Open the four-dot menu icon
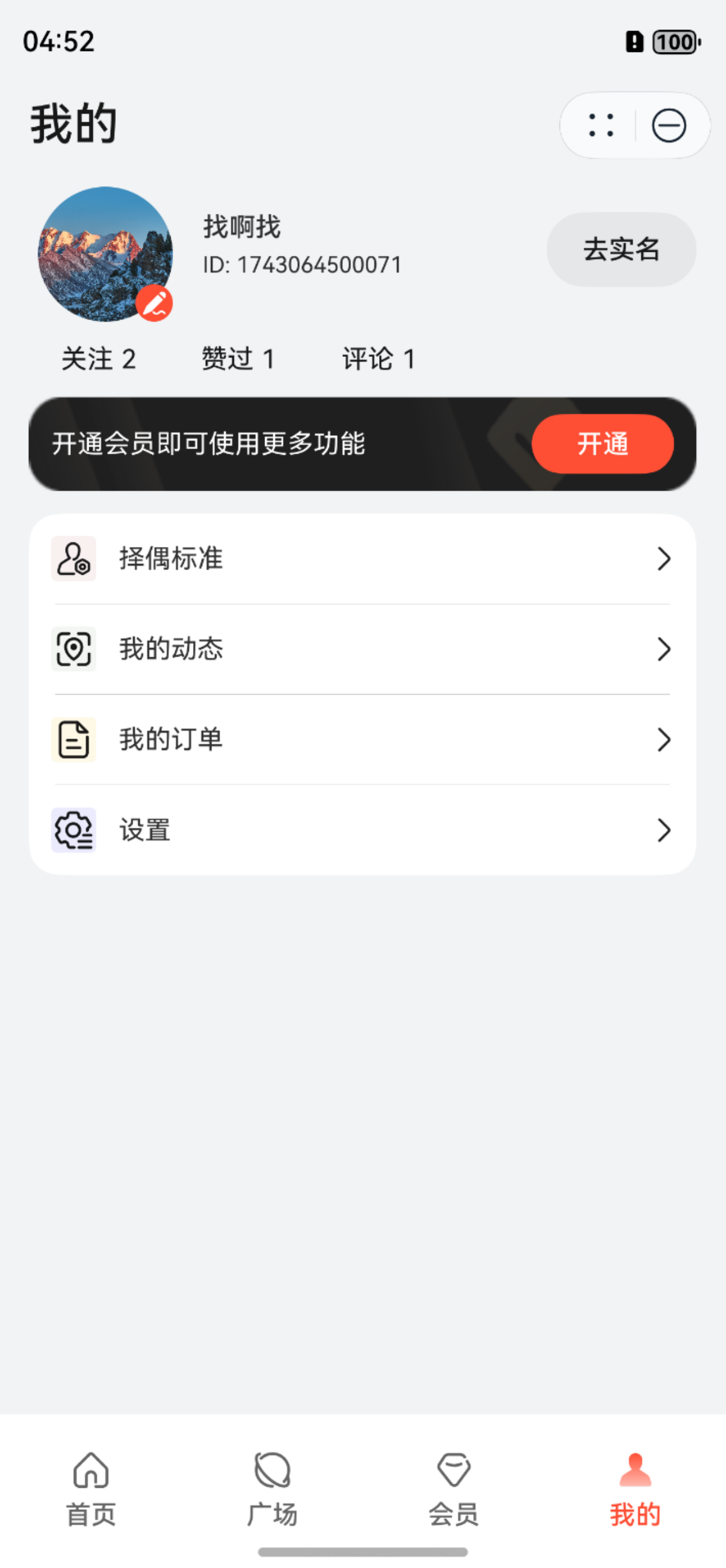The width and height of the screenshot is (726, 1568). (x=600, y=126)
